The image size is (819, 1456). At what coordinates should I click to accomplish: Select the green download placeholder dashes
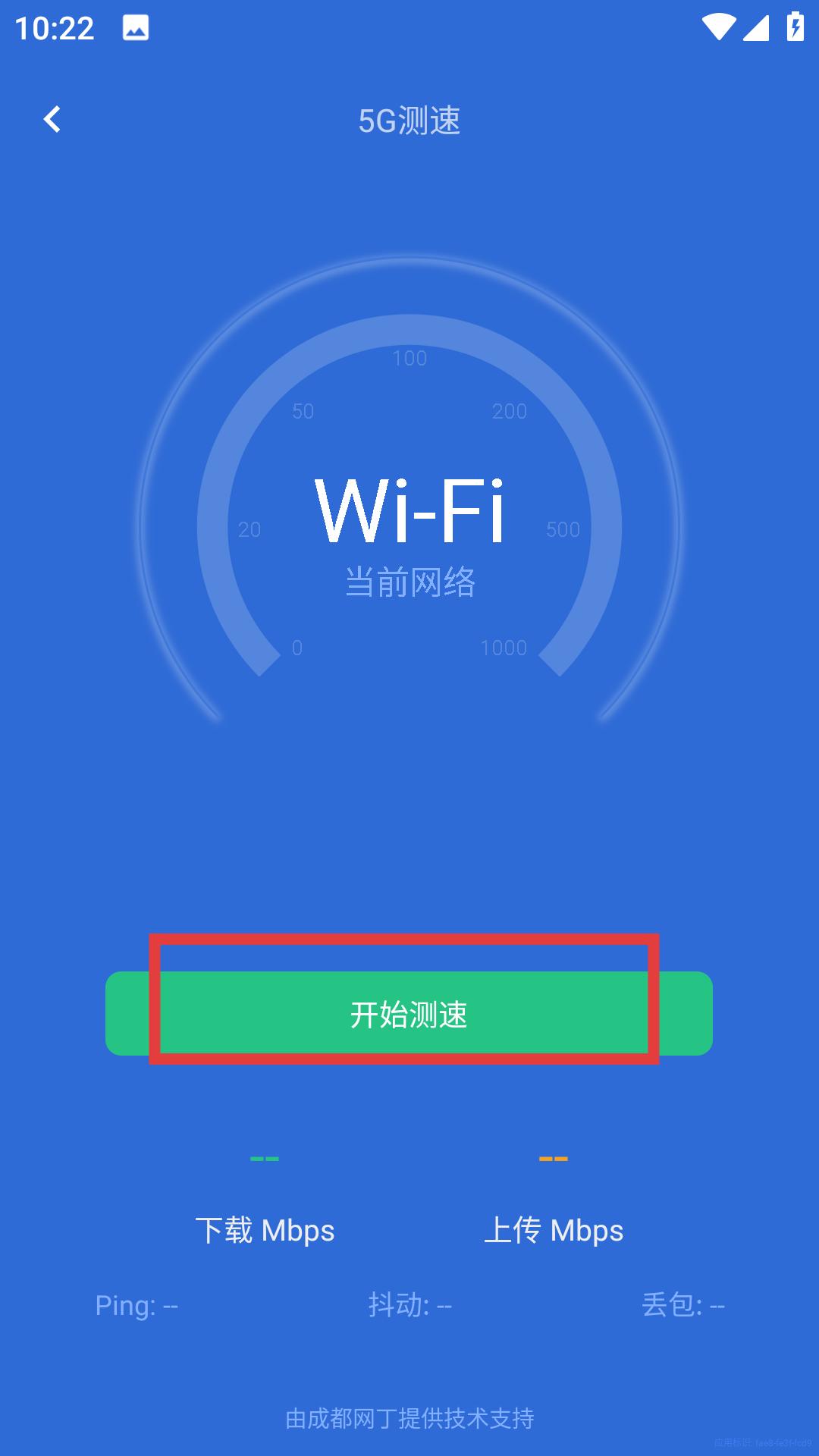(x=265, y=1159)
